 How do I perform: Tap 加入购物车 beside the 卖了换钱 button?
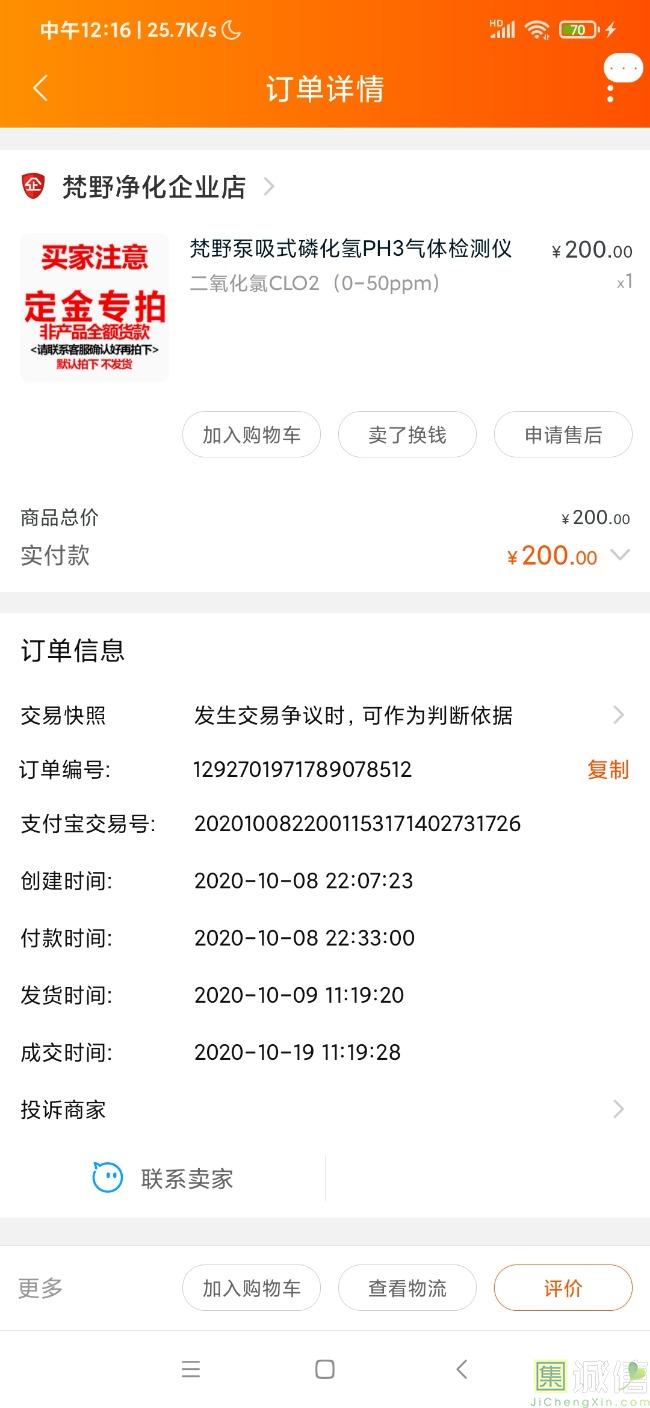(x=251, y=435)
